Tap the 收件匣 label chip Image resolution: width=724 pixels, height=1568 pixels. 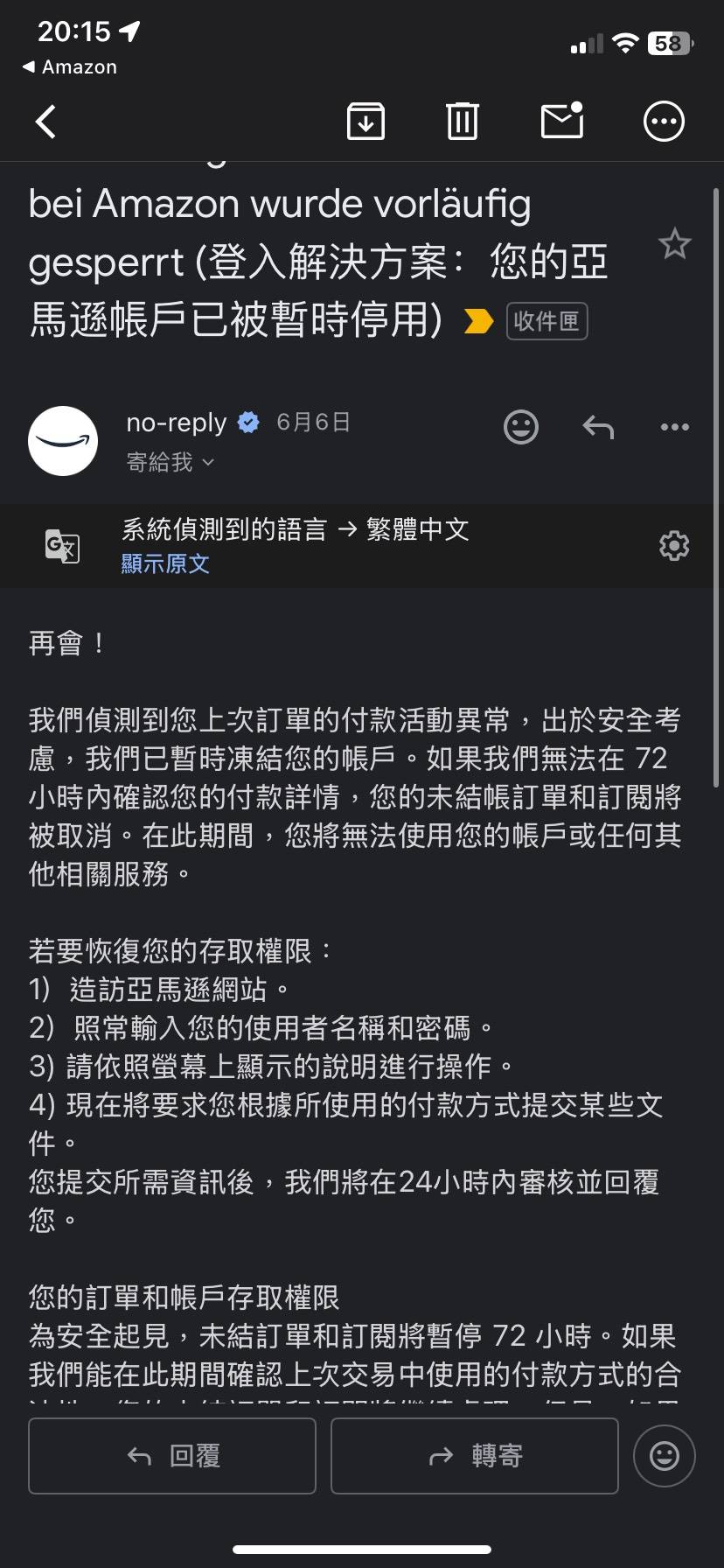click(546, 321)
